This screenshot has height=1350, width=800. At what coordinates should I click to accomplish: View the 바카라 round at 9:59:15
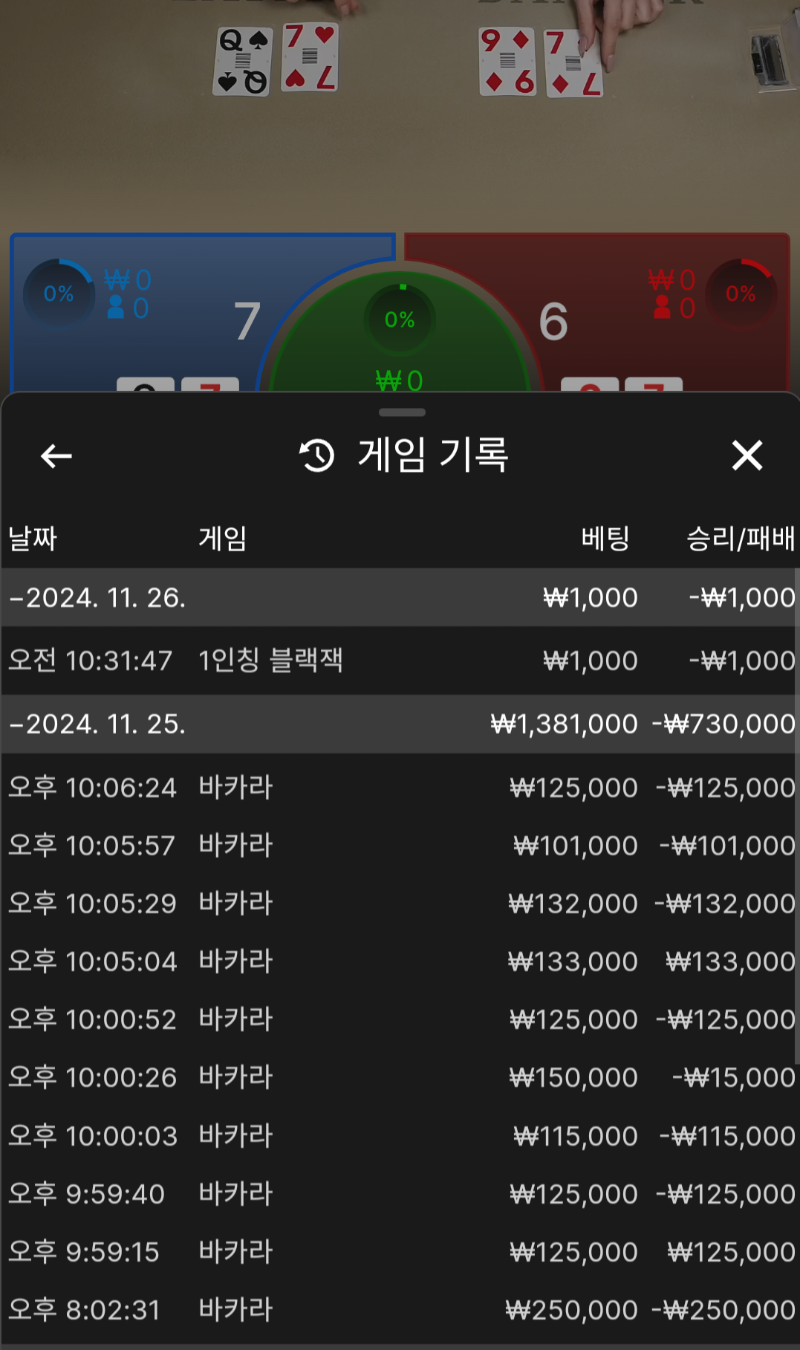[400, 1252]
